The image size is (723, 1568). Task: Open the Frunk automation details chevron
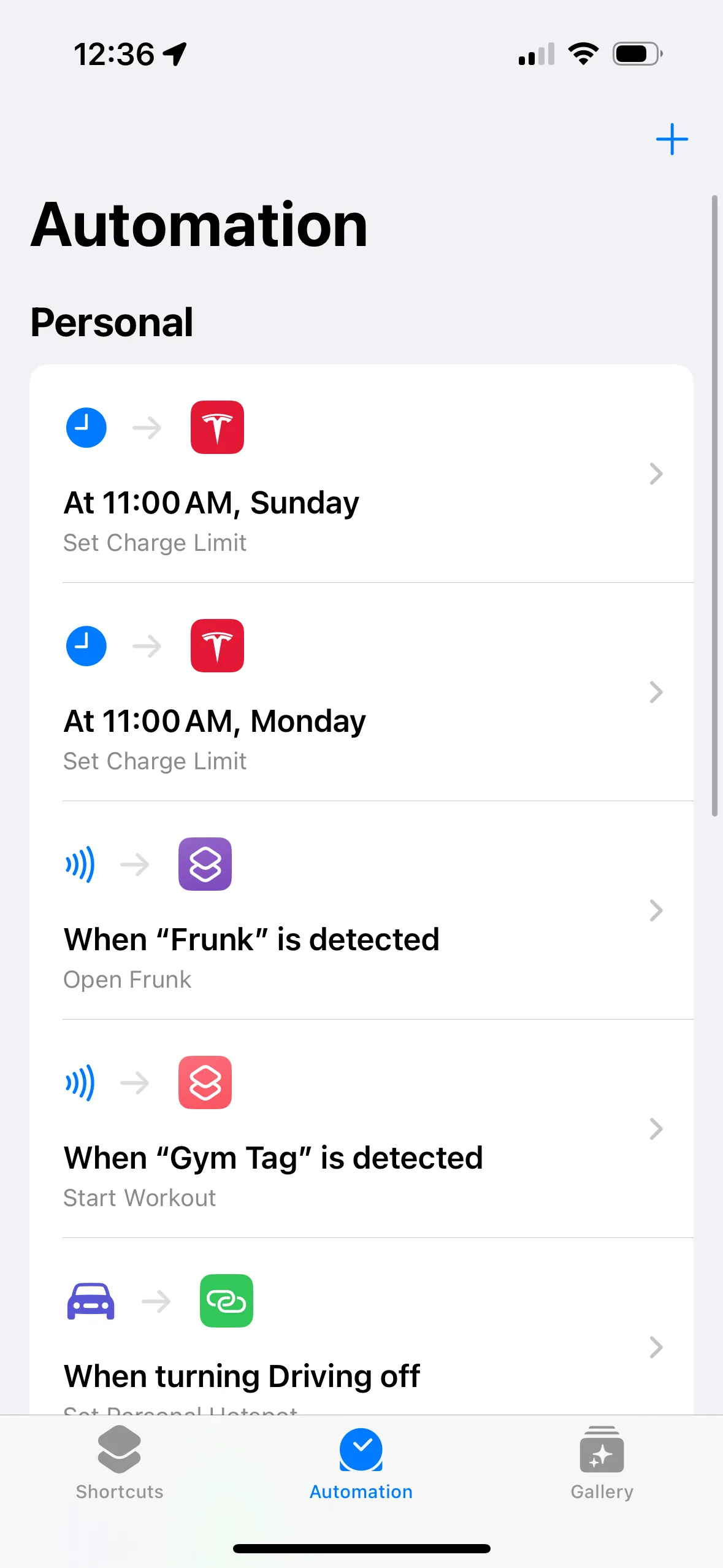(656, 910)
